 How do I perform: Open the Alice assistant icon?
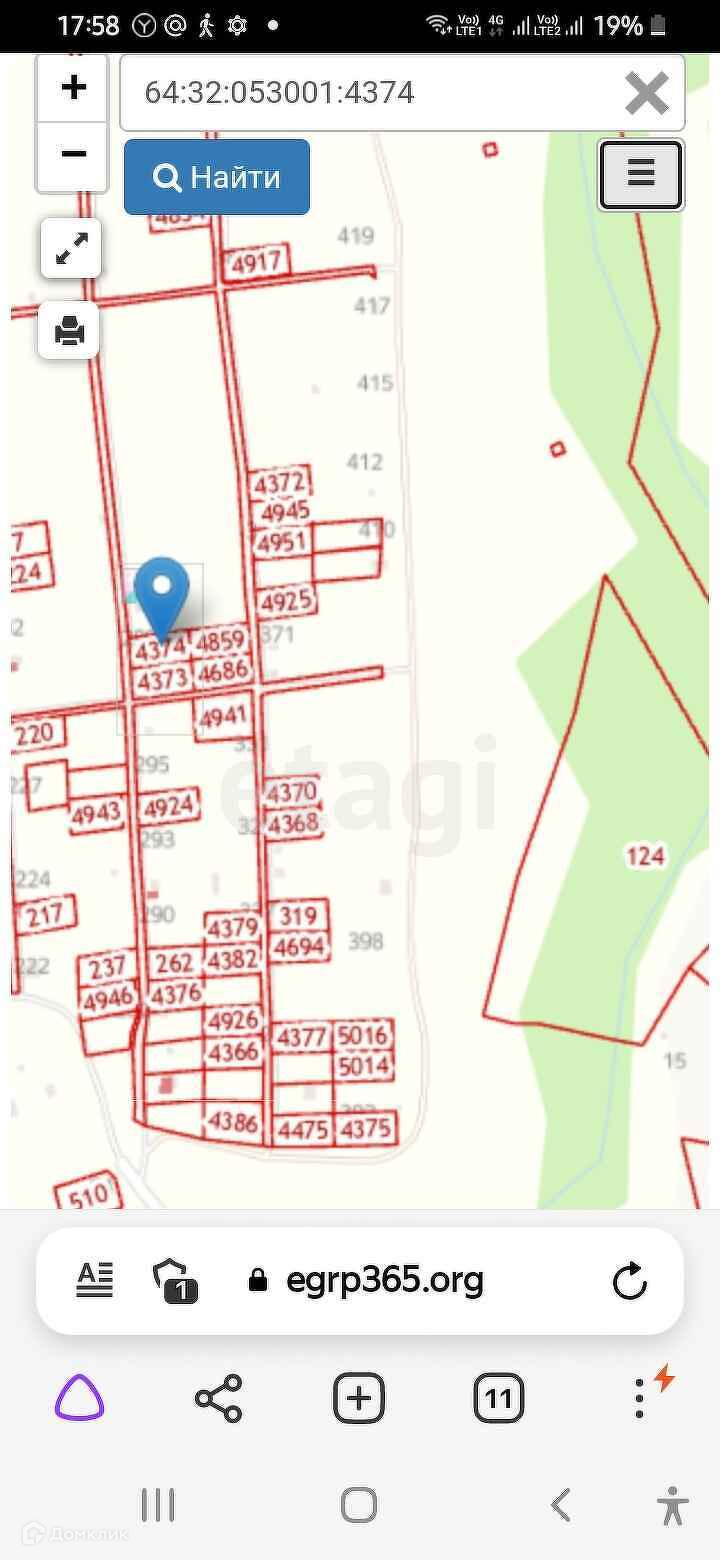click(x=79, y=1398)
